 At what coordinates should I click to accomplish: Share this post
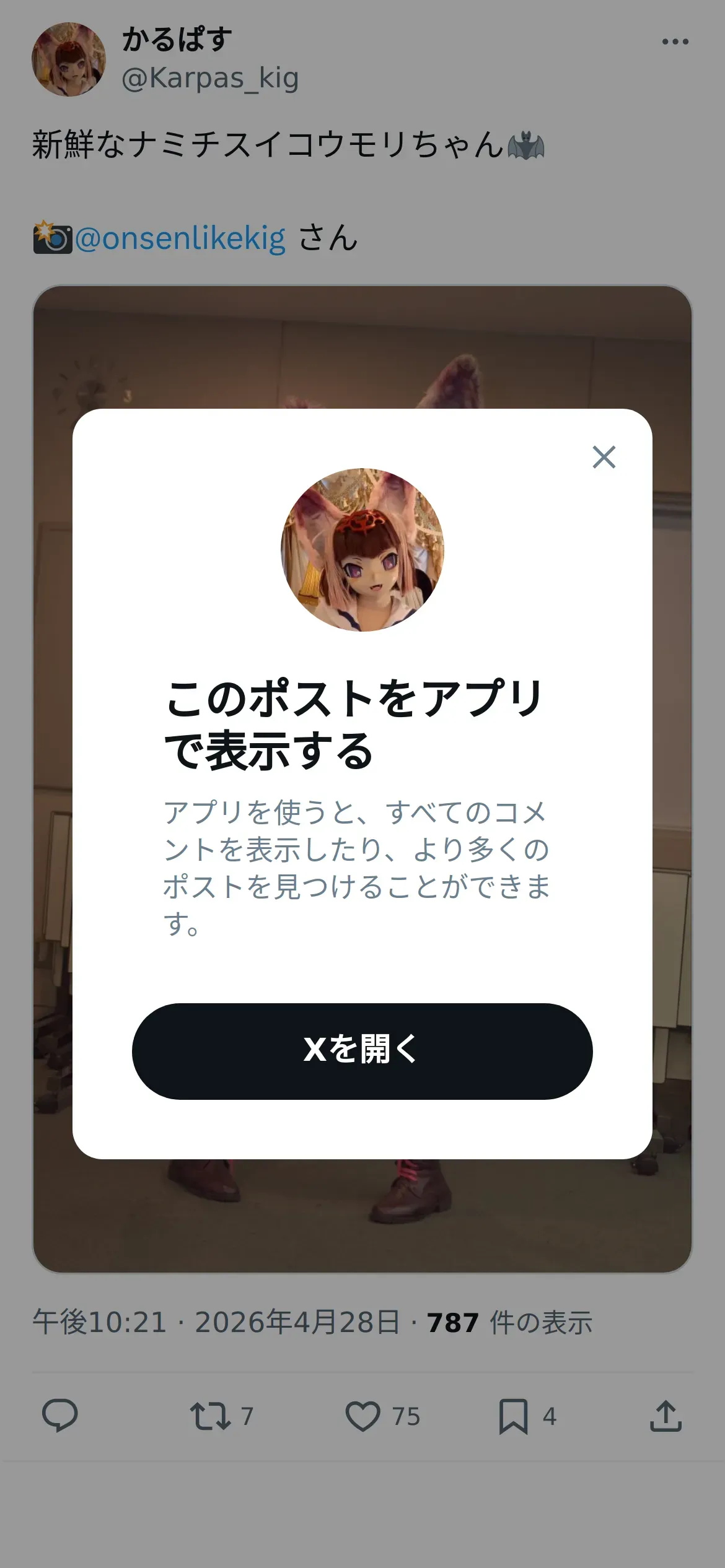[x=666, y=1416]
